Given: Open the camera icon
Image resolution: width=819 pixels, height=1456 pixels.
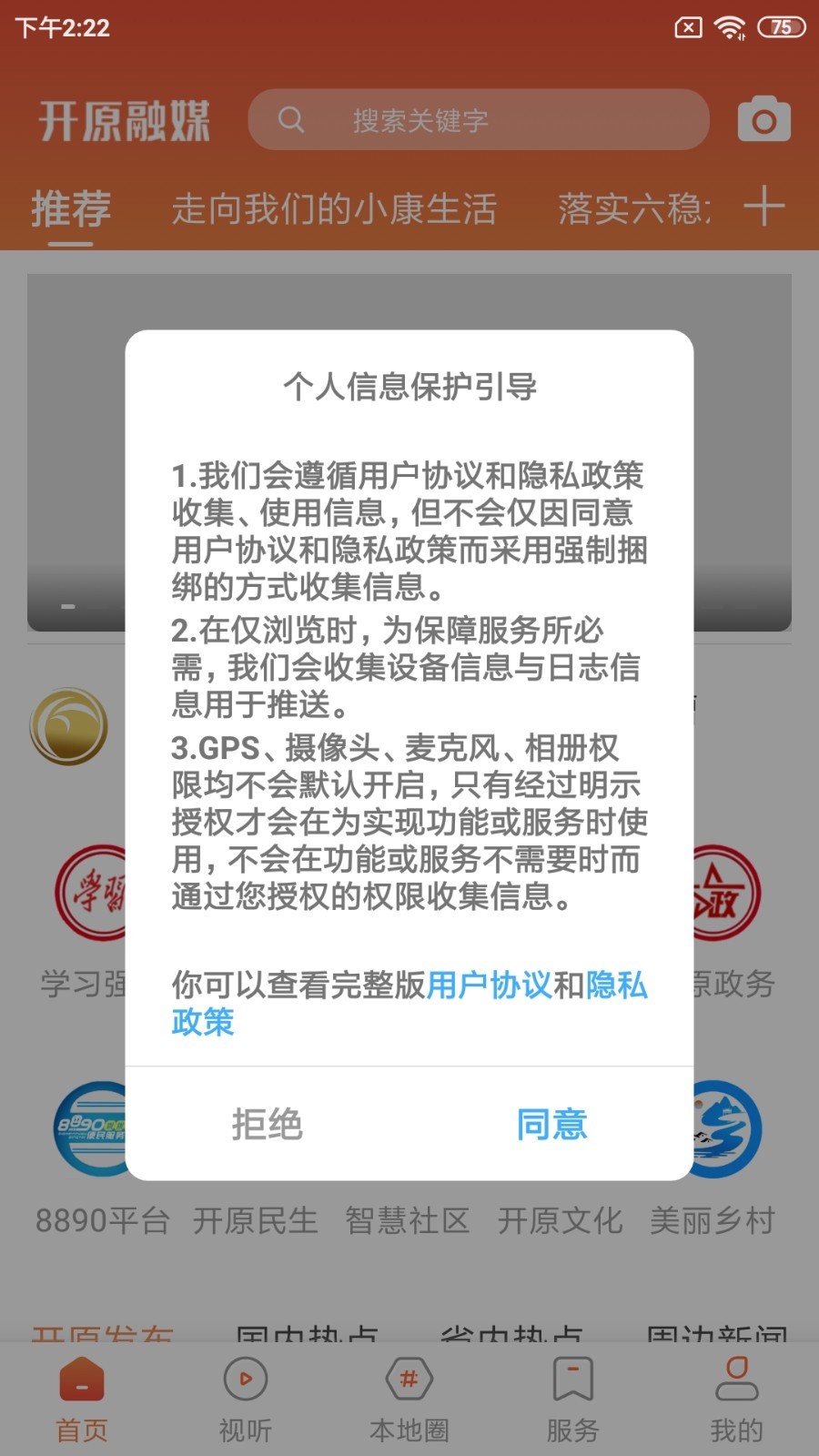Looking at the screenshot, I should click(763, 120).
